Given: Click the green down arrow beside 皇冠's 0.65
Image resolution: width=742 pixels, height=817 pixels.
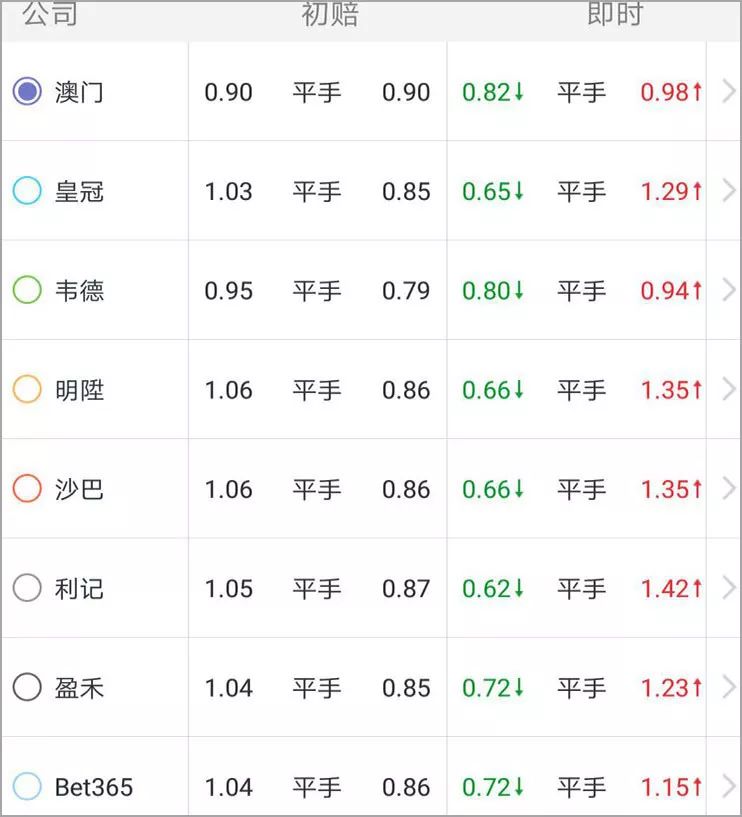Looking at the screenshot, I should coord(518,189).
